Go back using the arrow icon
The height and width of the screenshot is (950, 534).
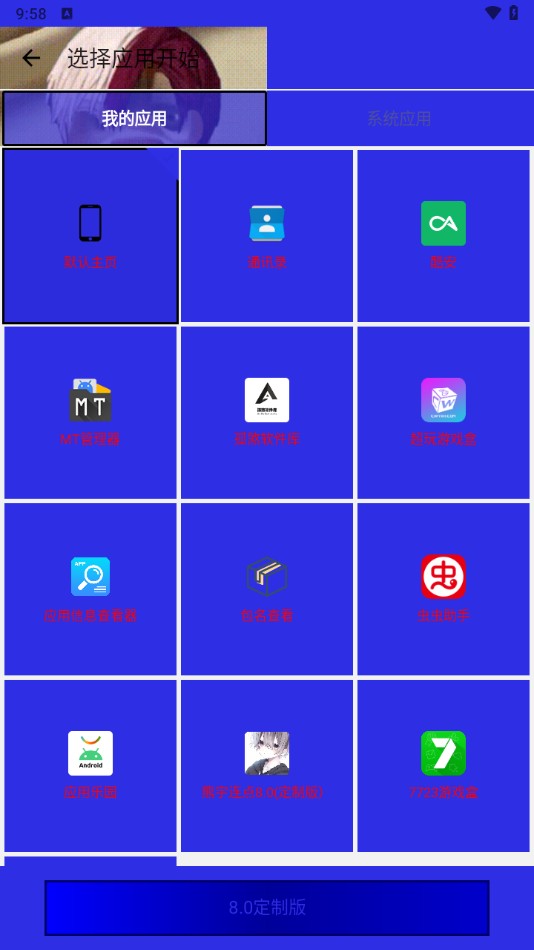tap(31, 58)
